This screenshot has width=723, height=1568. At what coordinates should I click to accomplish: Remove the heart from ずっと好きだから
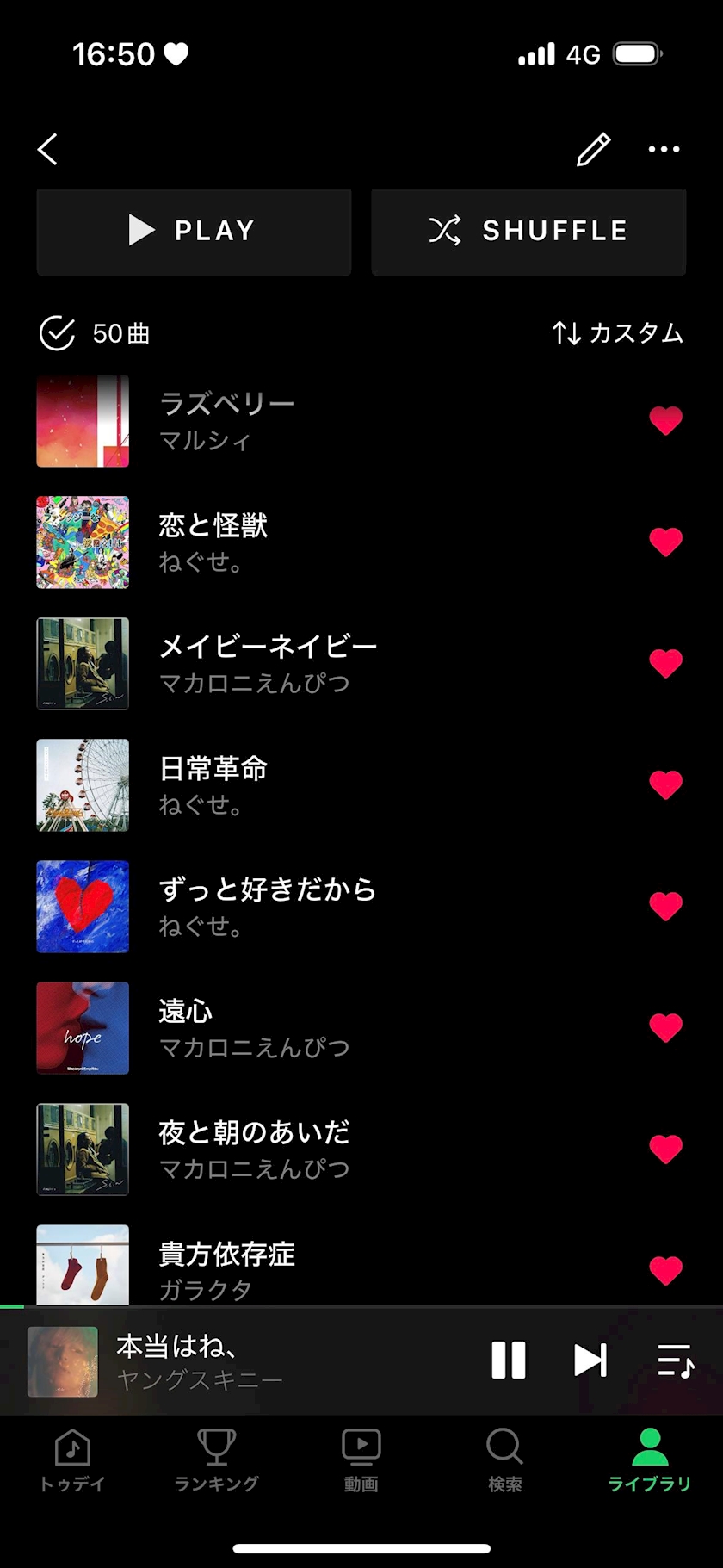[665, 906]
